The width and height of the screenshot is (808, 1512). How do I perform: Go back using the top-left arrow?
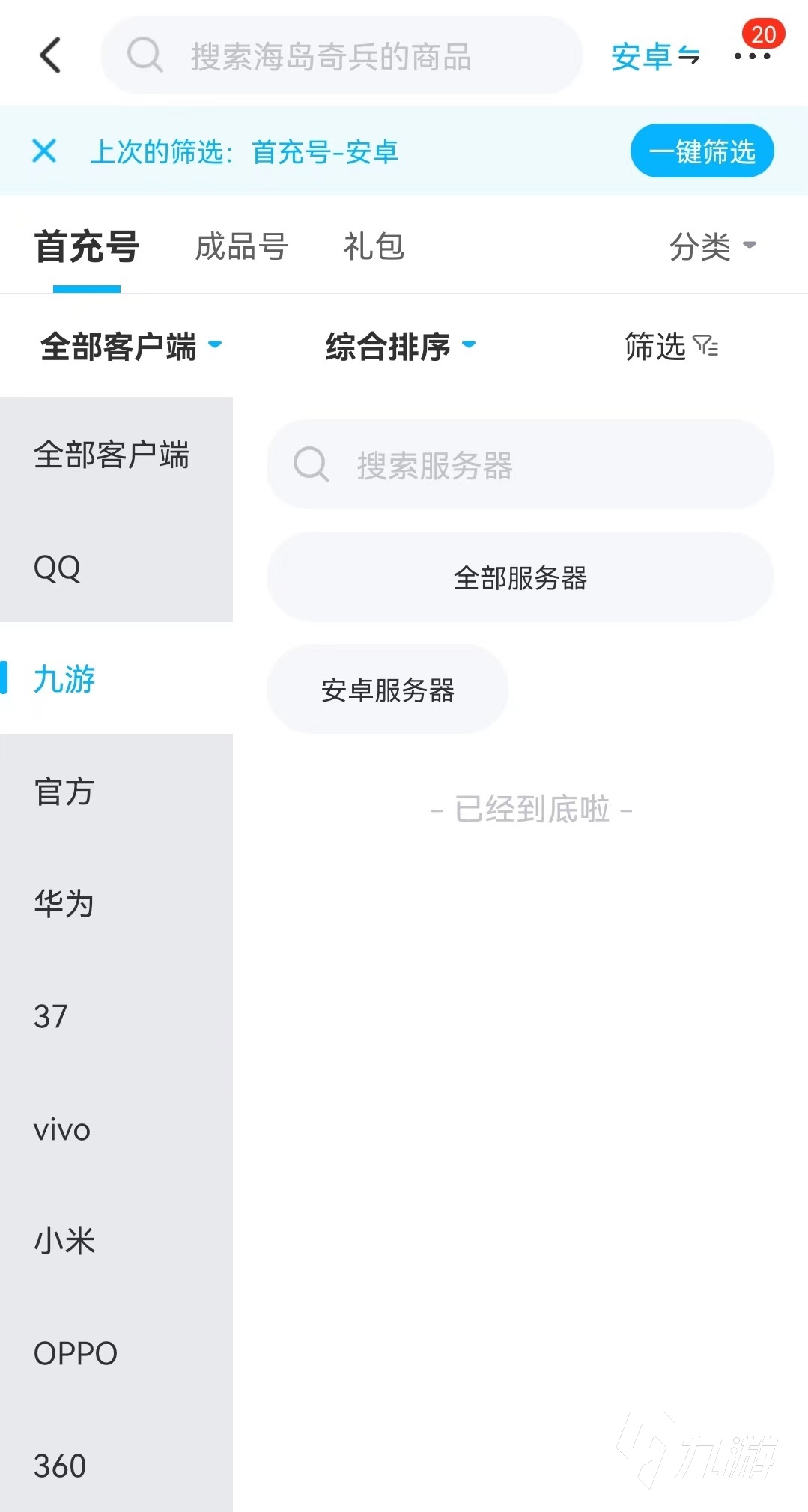click(x=50, y=55)
